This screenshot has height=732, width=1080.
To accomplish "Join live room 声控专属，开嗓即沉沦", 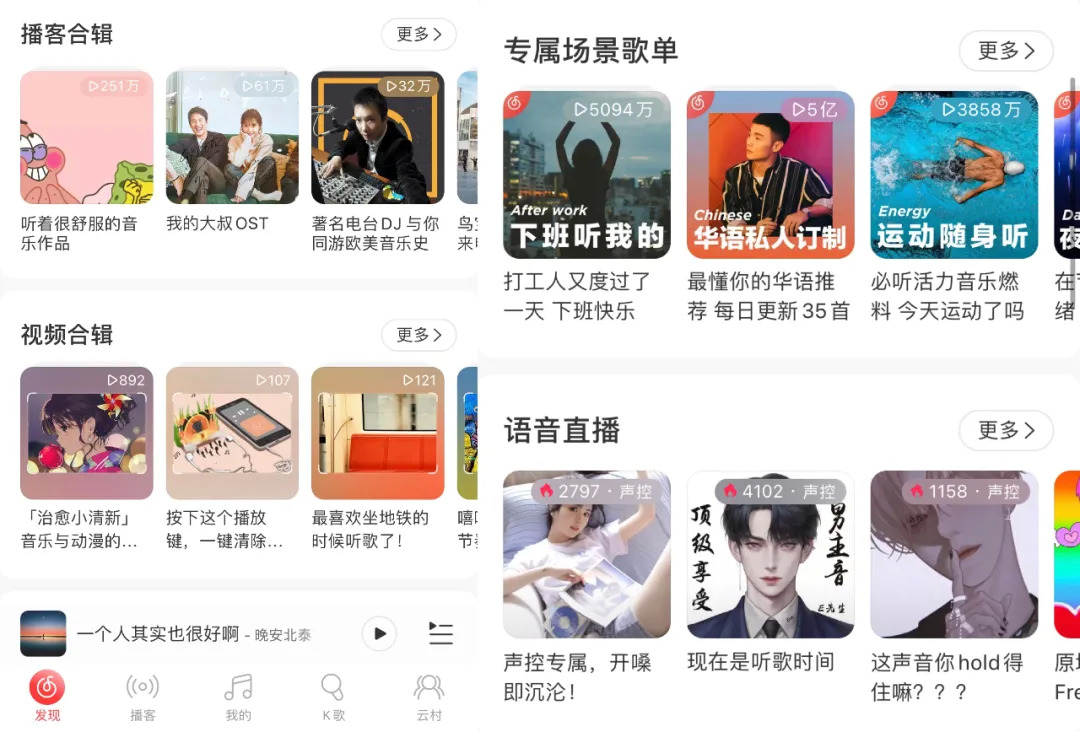I will pyautogui.click(x=587, y=555).
